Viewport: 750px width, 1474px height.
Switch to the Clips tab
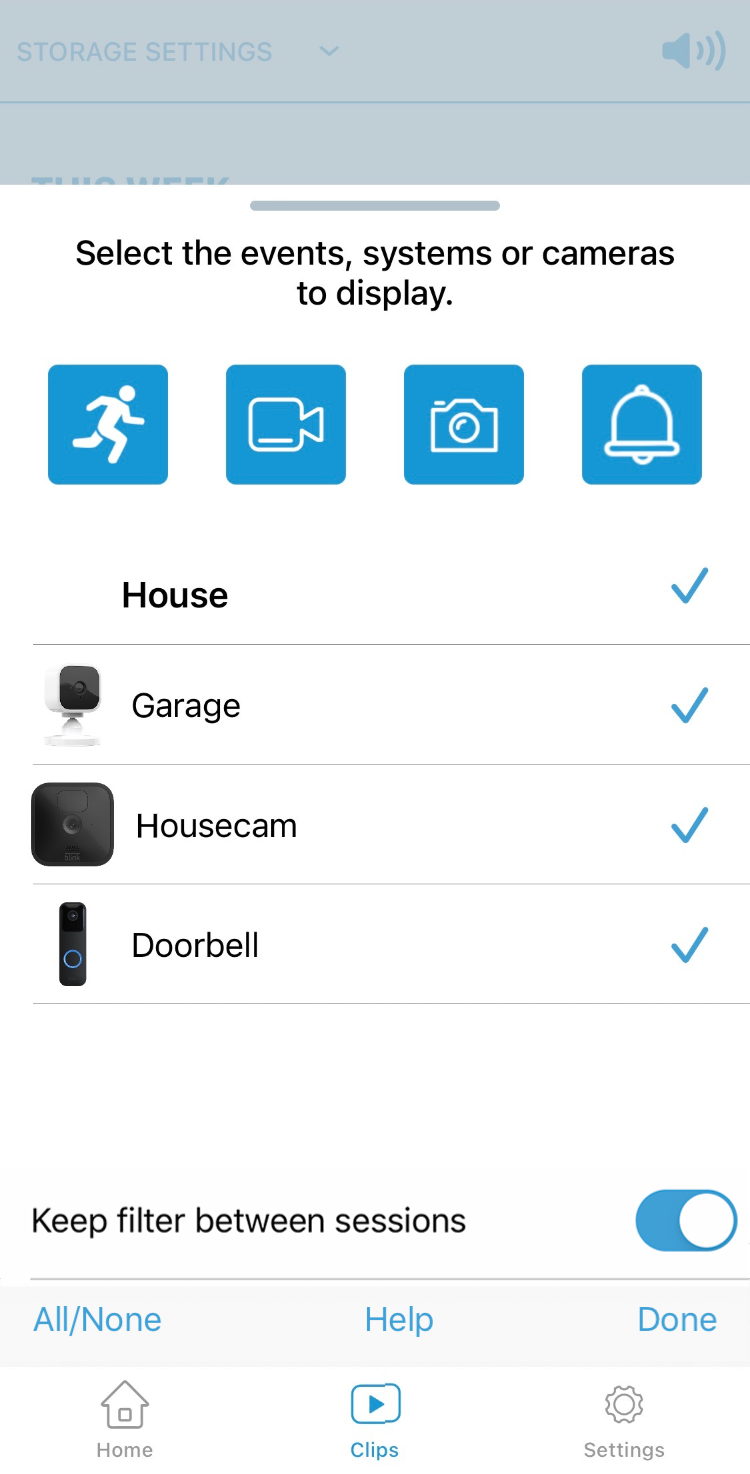[x=375, y=1420]
